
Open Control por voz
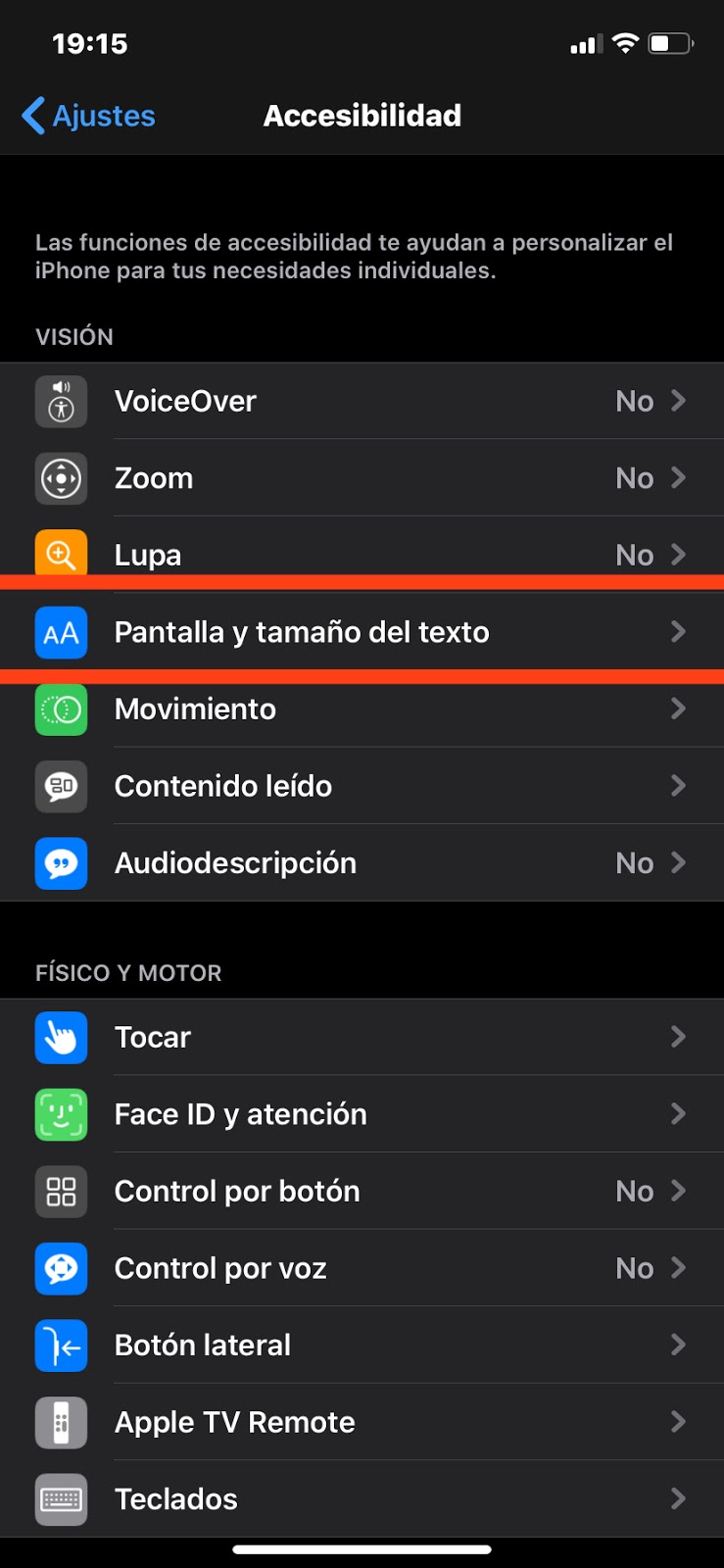point(362,1268)
